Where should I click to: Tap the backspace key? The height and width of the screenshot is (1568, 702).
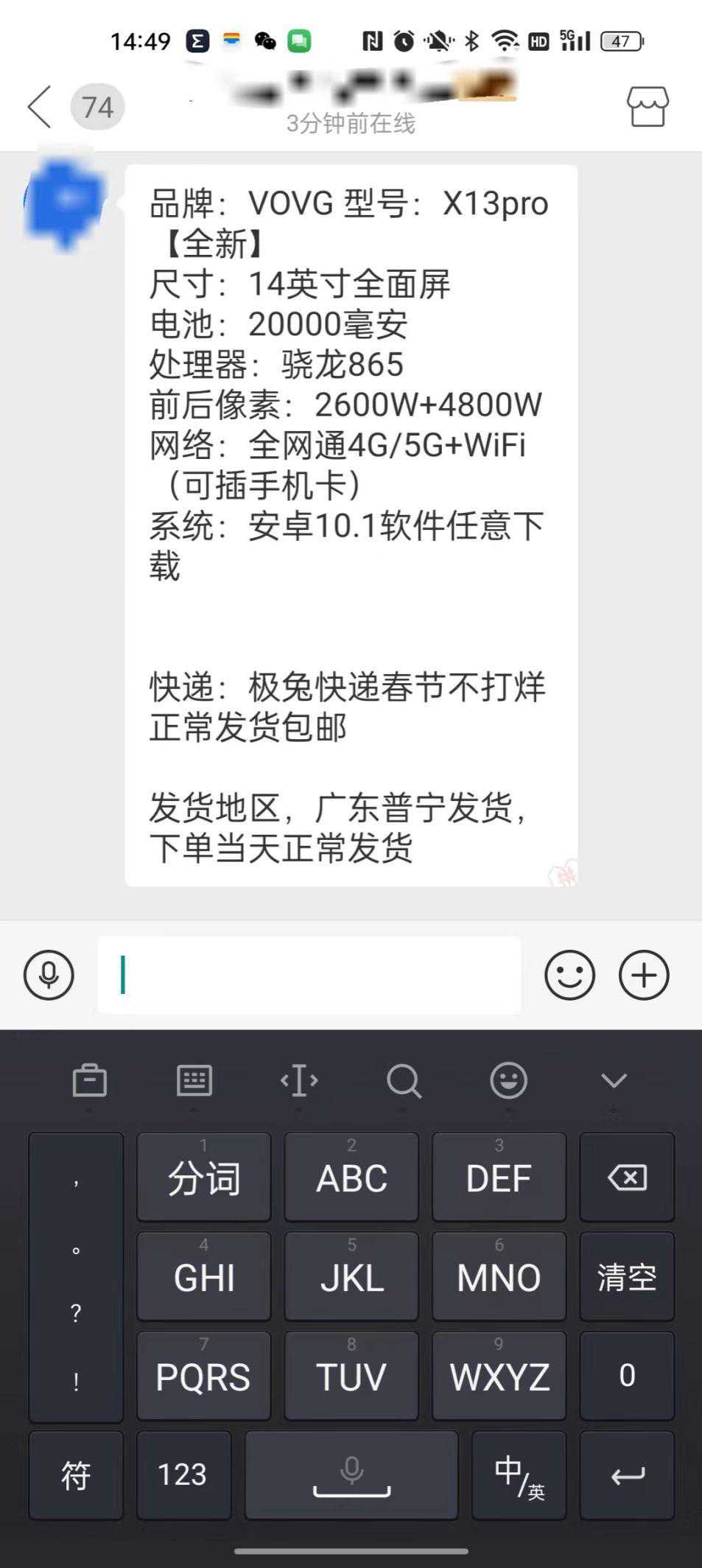pyautogui.click(x=627, y=1177)
